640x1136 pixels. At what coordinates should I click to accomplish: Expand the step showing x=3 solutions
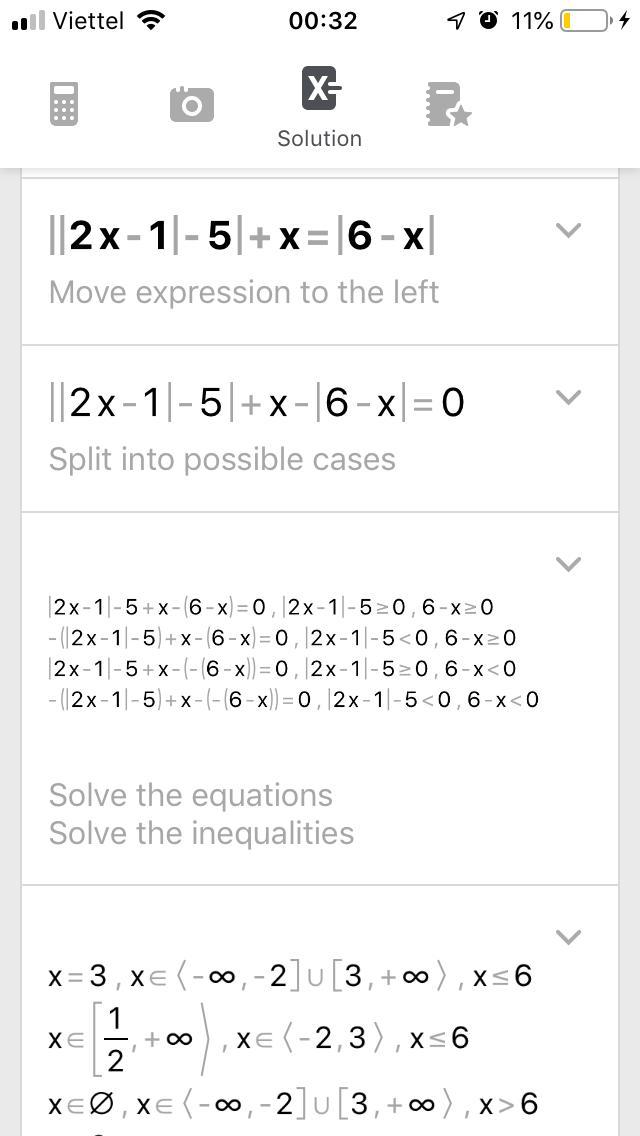click(568, 937)
